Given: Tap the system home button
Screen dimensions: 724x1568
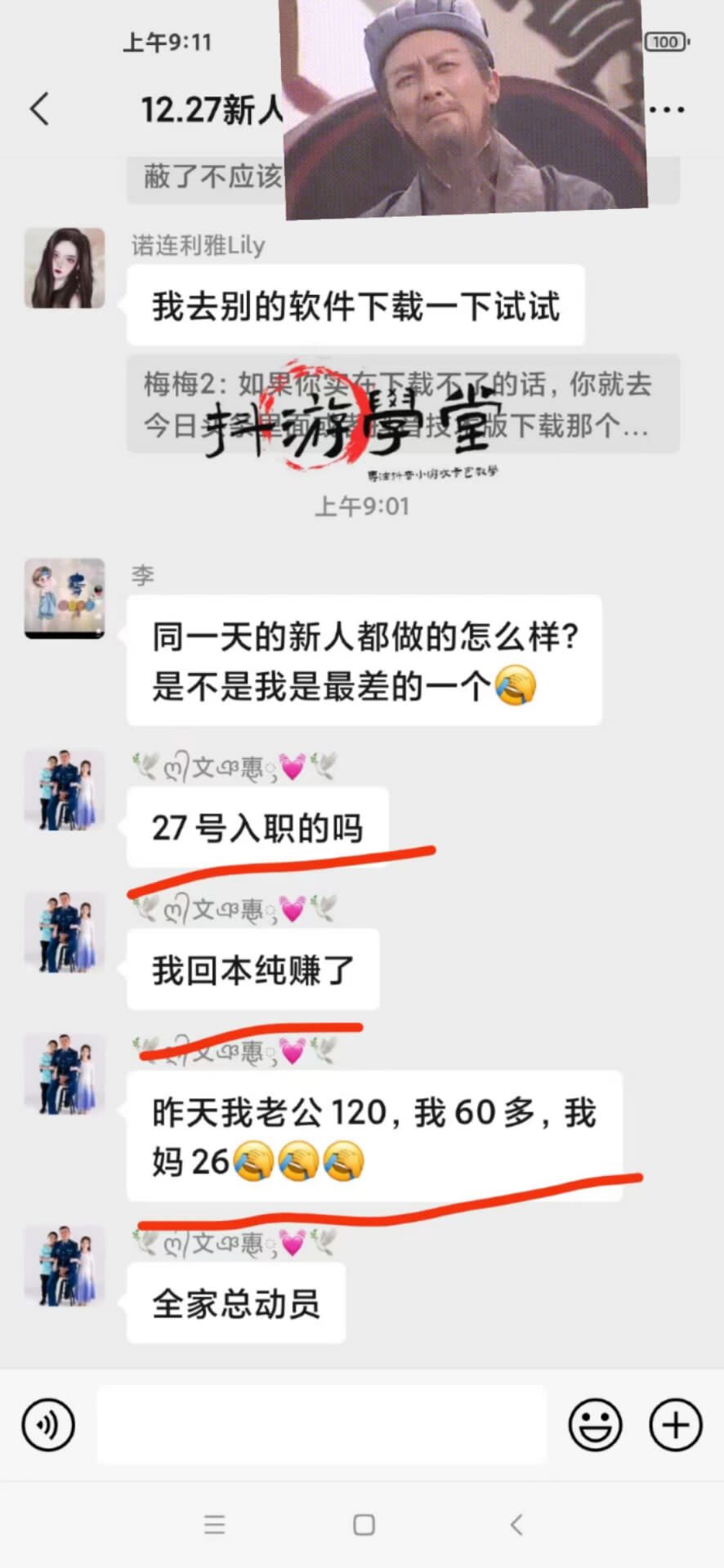Looking at the screenshot, I should 364,1525.
